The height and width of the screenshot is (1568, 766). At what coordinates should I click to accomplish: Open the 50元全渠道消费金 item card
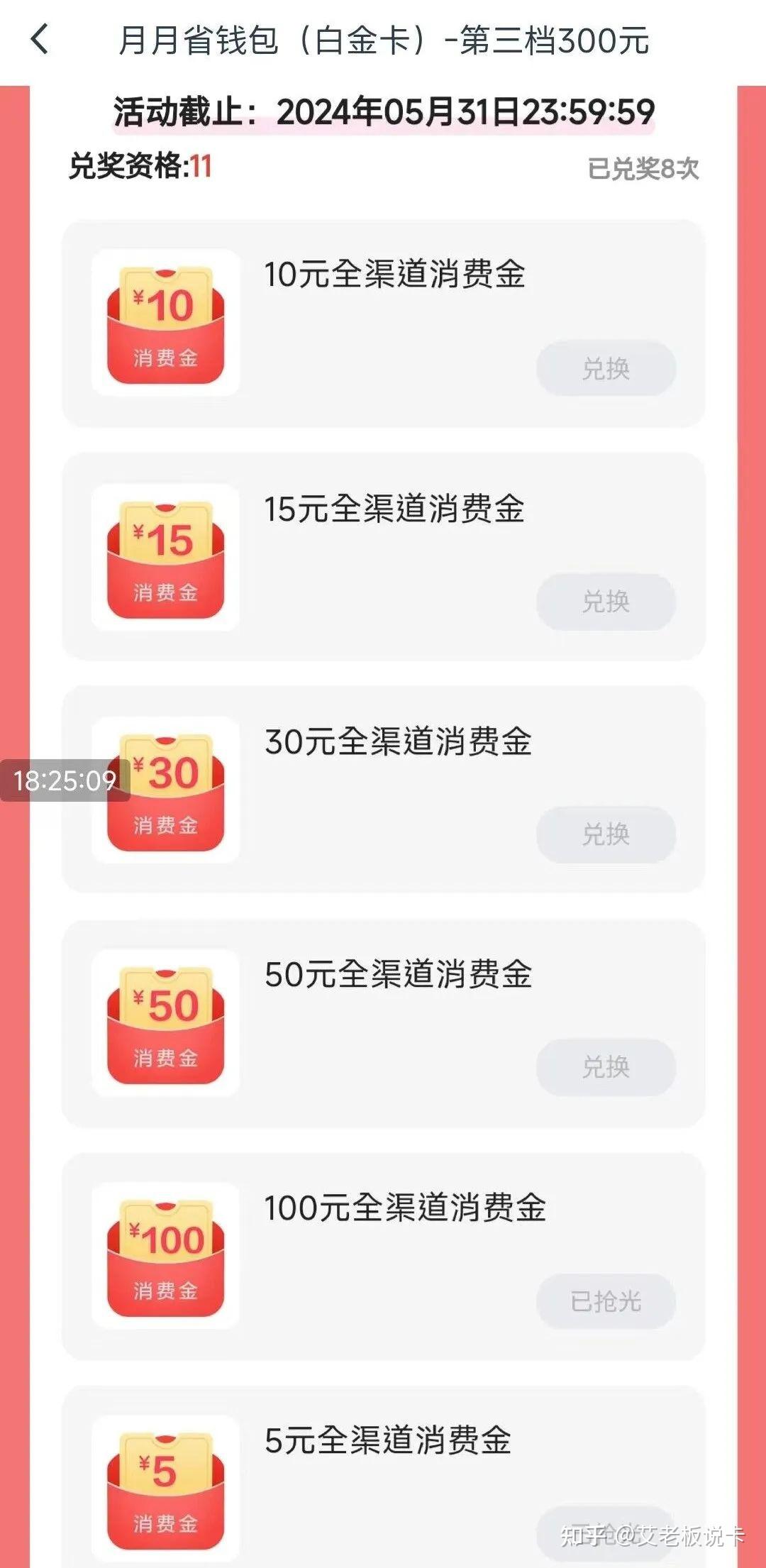383,1022
